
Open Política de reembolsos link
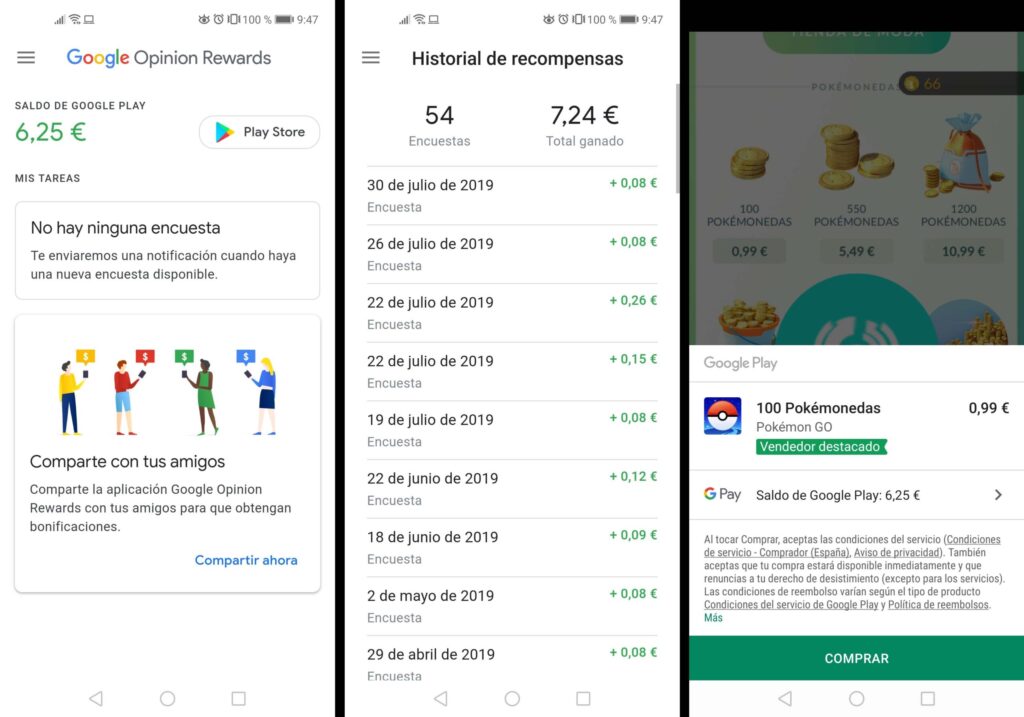click(937, 605)
